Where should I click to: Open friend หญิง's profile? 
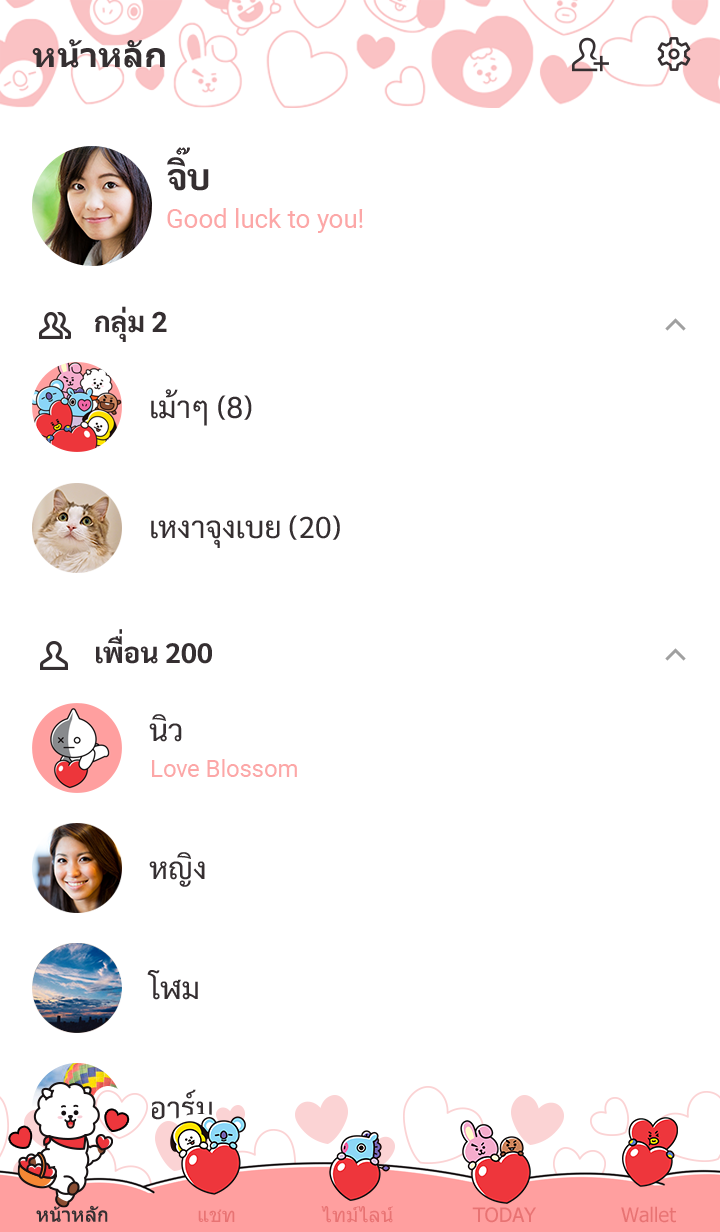pos(177,868)
